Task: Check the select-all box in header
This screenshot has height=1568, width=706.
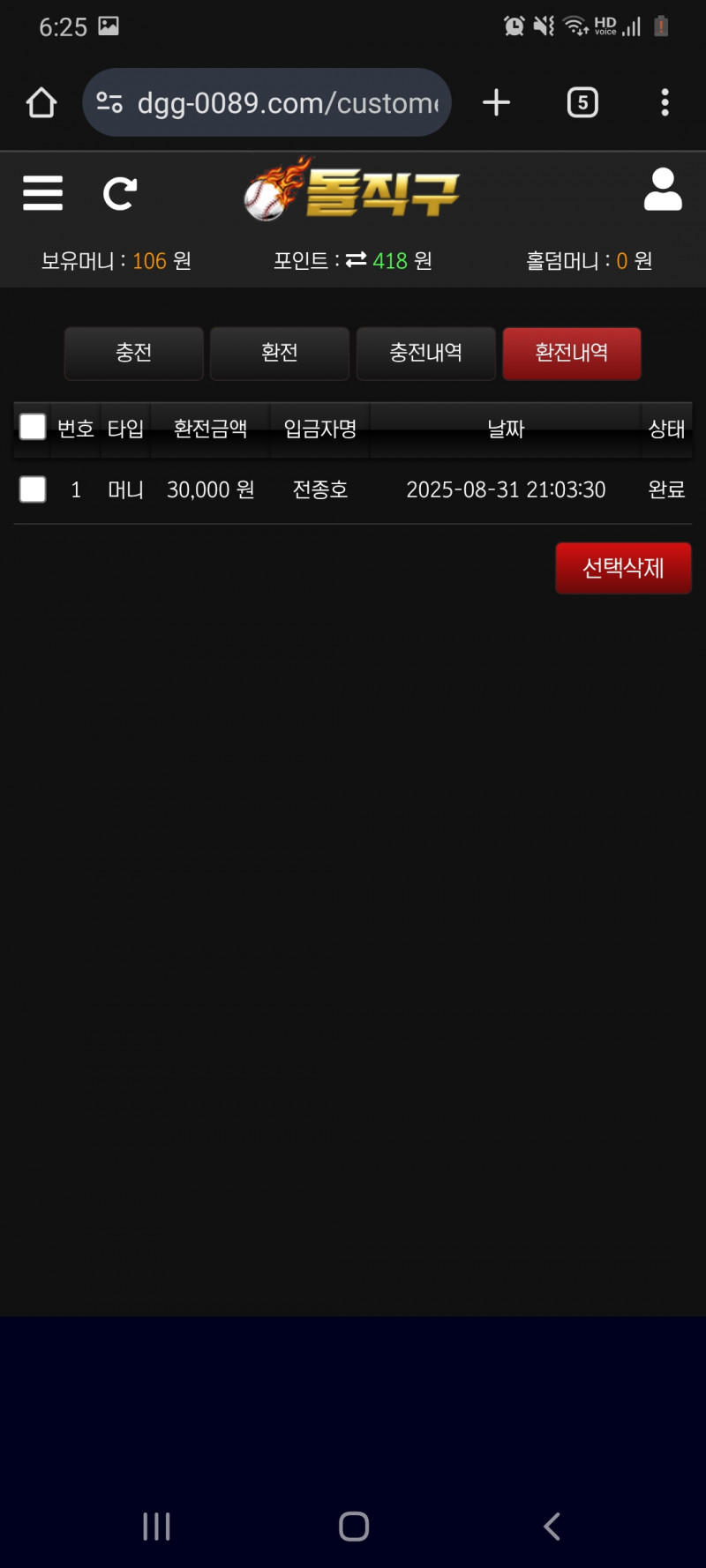Action: click(x=33, y=428)
